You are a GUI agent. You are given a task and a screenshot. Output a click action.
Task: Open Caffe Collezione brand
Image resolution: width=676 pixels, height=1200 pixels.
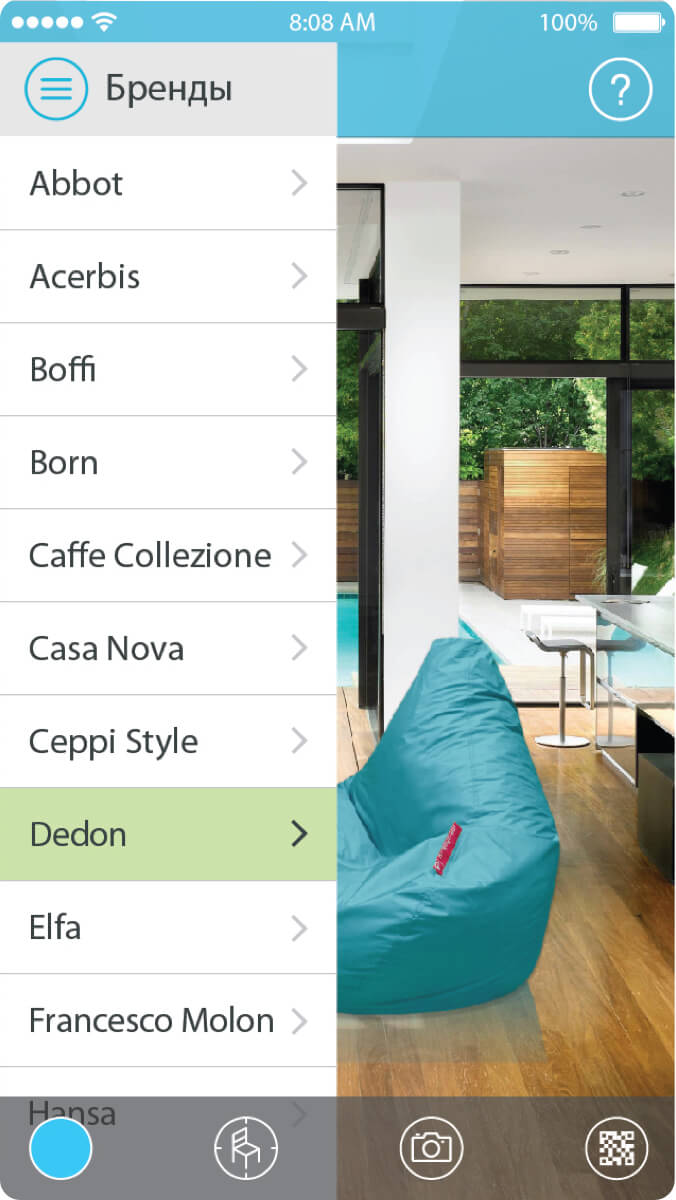pos(168,555)
